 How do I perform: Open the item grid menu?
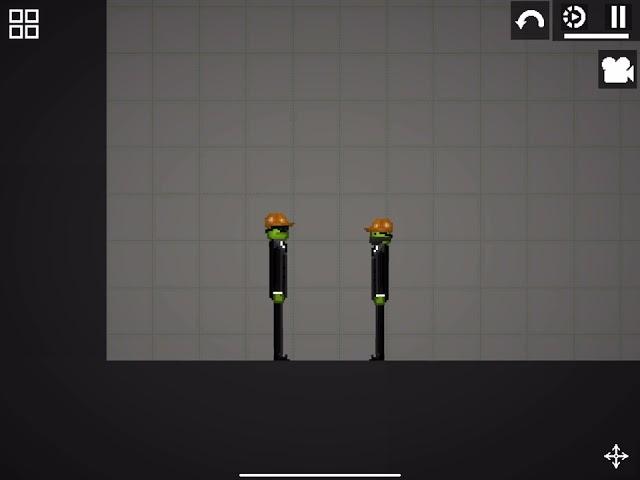tap(24, 24)
